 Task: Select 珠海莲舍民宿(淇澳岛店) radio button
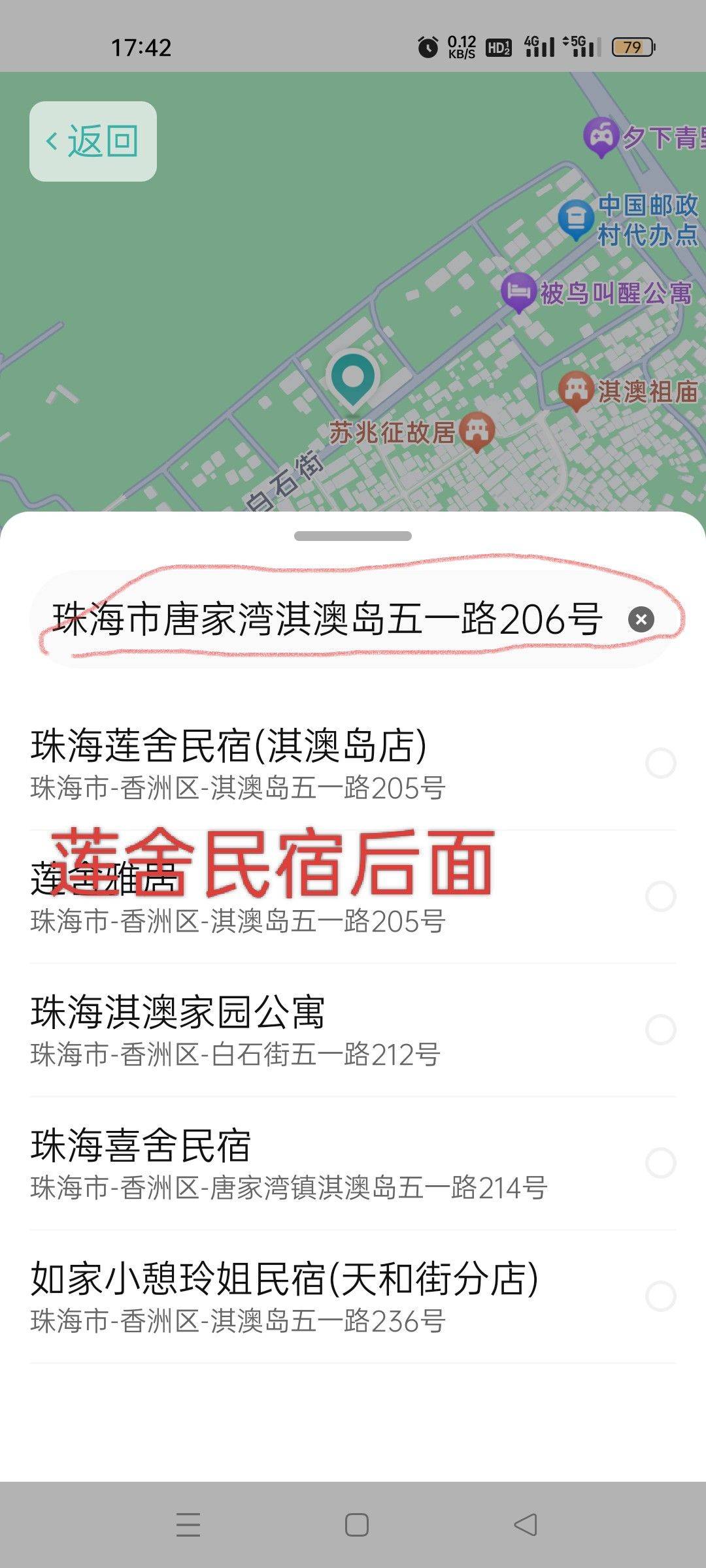point(660,763)
